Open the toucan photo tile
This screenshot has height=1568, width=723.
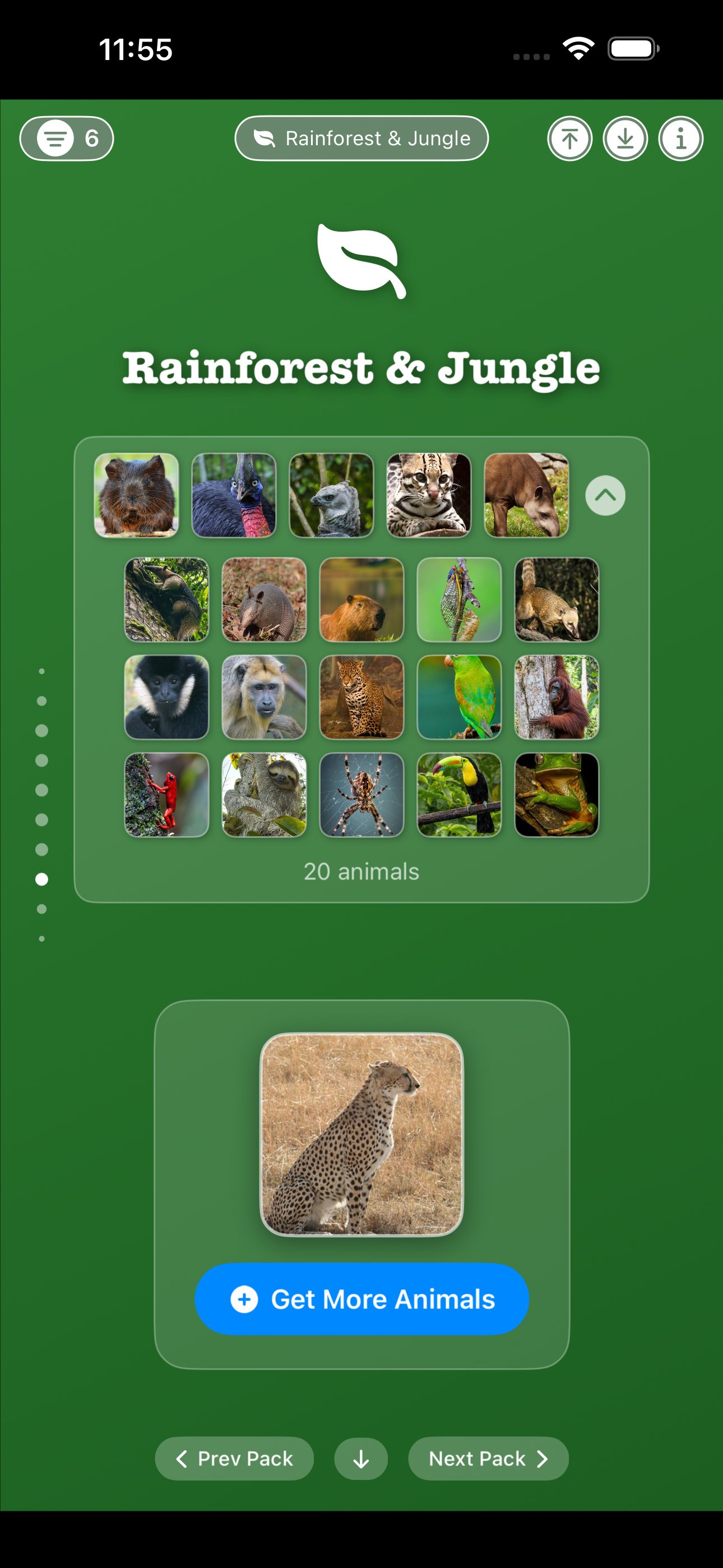pyautogui.click(x=460, y=794)
